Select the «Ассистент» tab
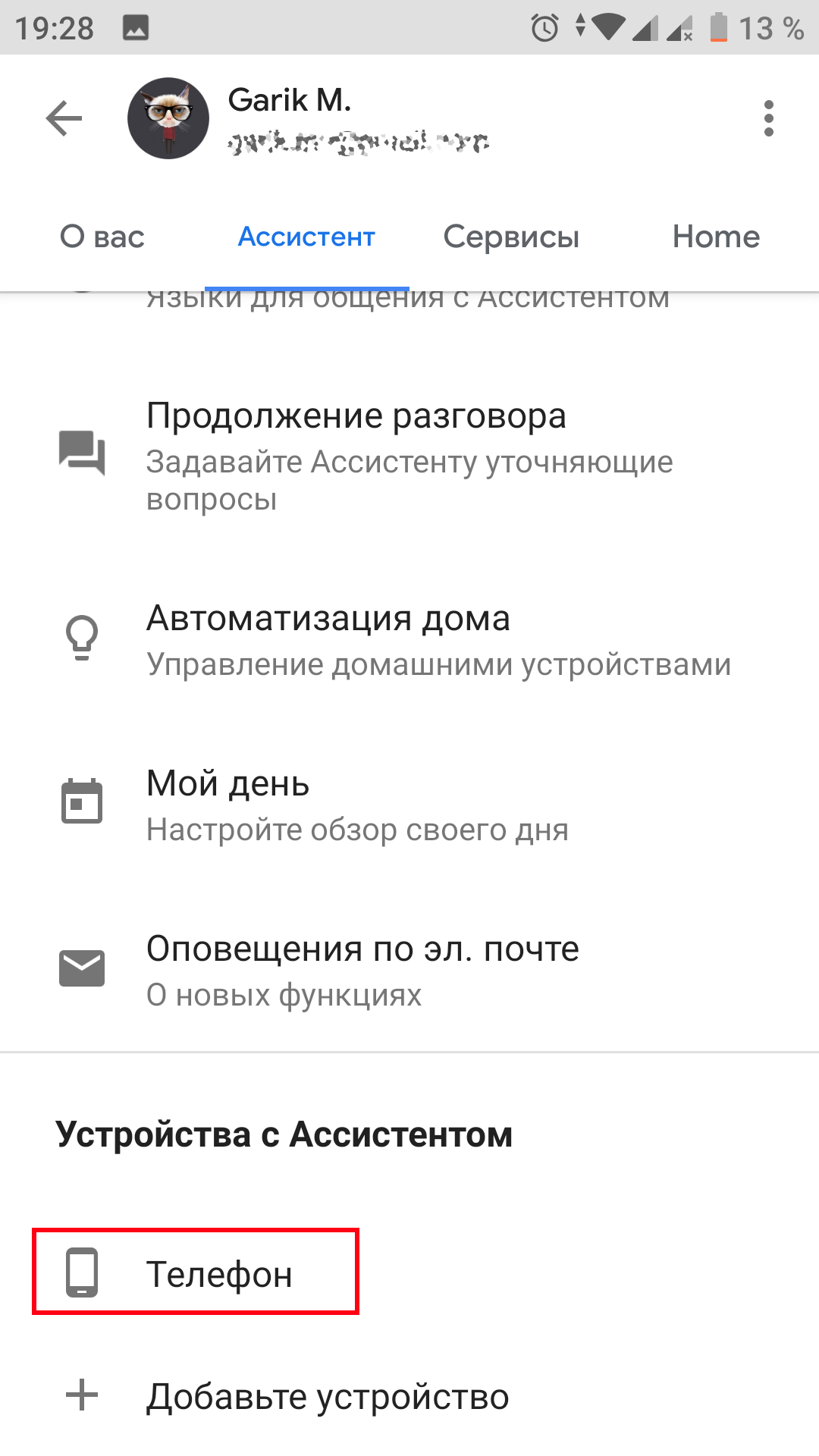The height and width of the screenshot is (1456, 819). point(306,237)
